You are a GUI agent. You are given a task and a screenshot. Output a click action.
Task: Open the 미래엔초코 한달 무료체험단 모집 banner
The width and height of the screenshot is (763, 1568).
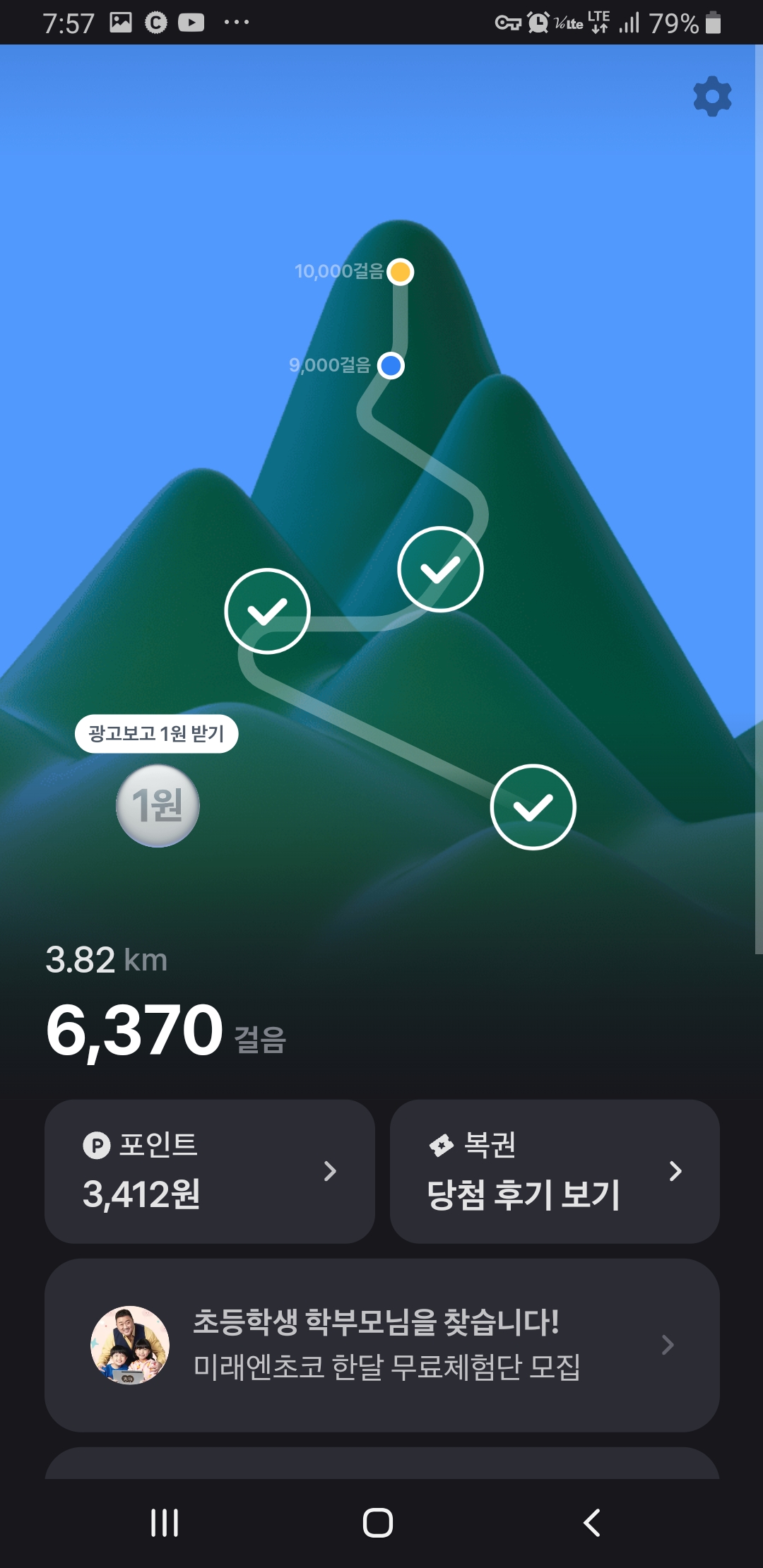(381, 1345)
